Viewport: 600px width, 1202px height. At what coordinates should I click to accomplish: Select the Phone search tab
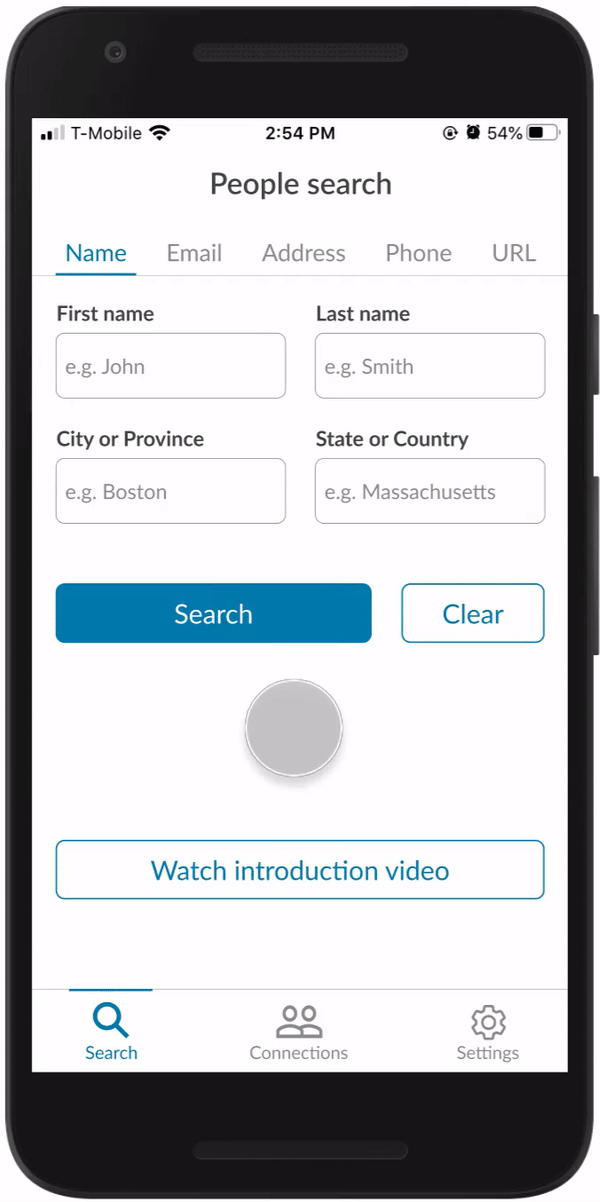pos(418,253)
